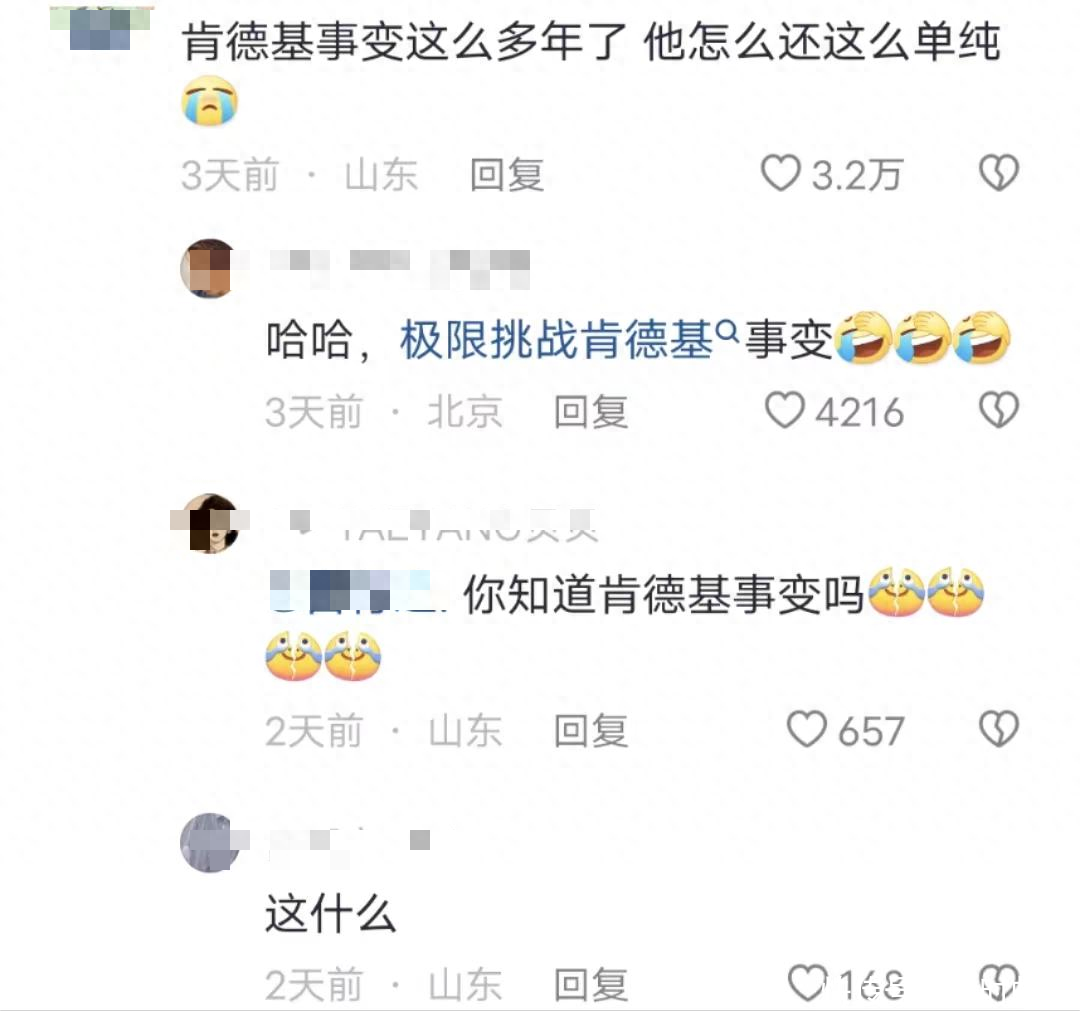Dislike the comment 你知道肯德基事变吗

[x=998, y=730]
